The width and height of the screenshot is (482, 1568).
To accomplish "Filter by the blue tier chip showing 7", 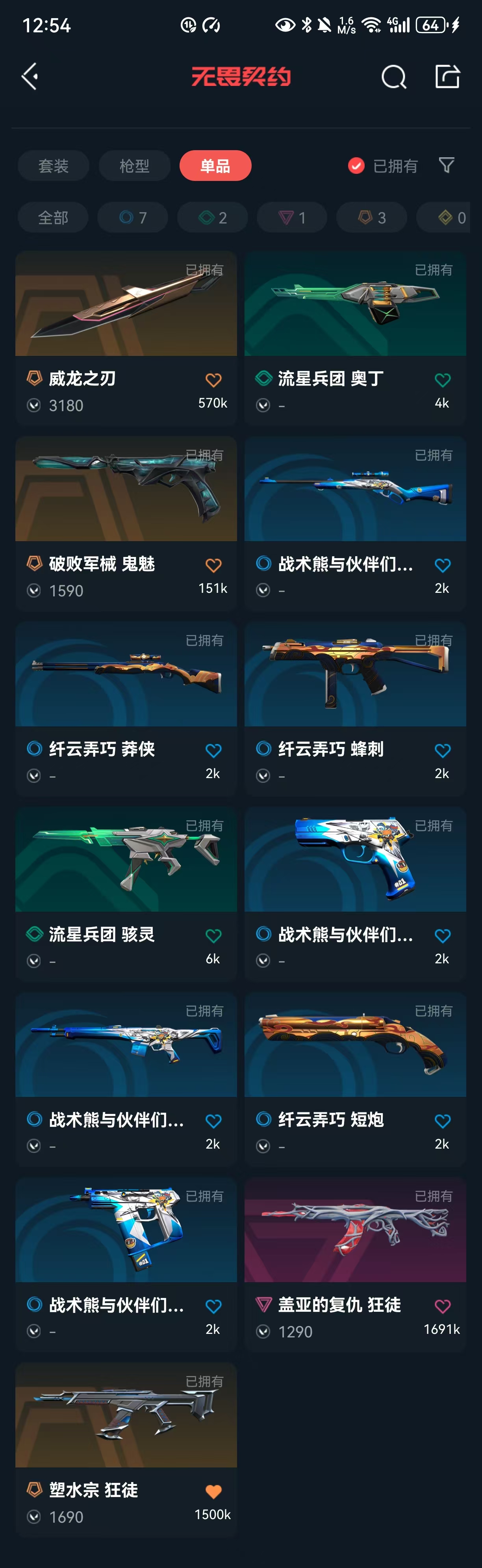I will pos(132,217).
